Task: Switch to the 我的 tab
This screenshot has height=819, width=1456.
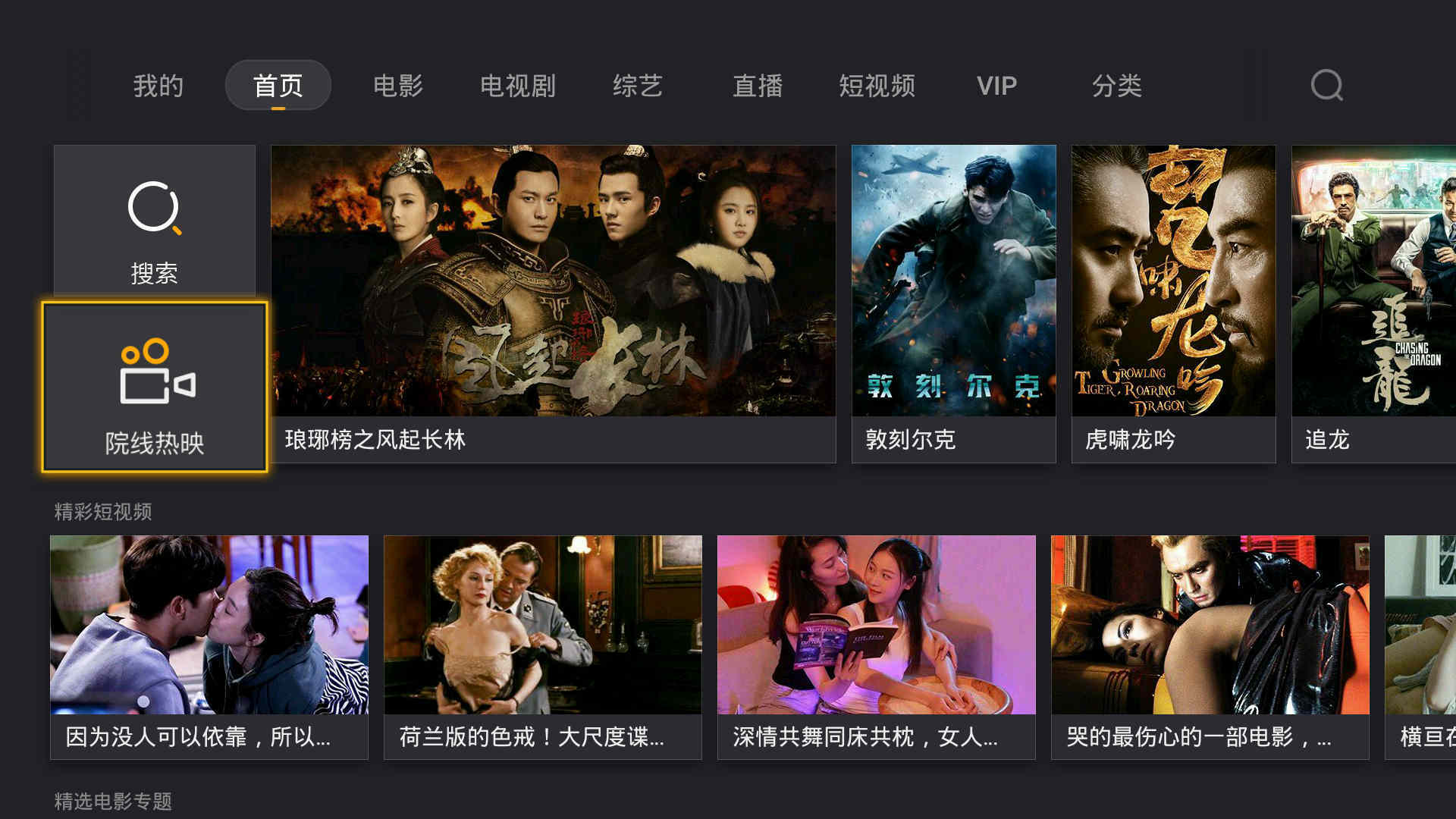Action: point(158,86)
